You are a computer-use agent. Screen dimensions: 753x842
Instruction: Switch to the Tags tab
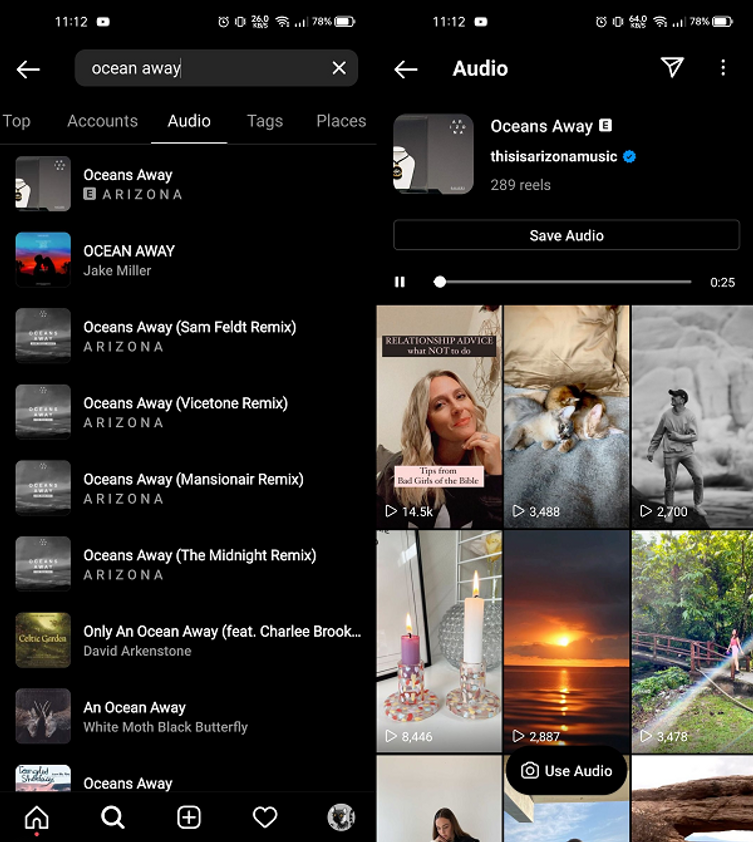click(x=264, y=121)
